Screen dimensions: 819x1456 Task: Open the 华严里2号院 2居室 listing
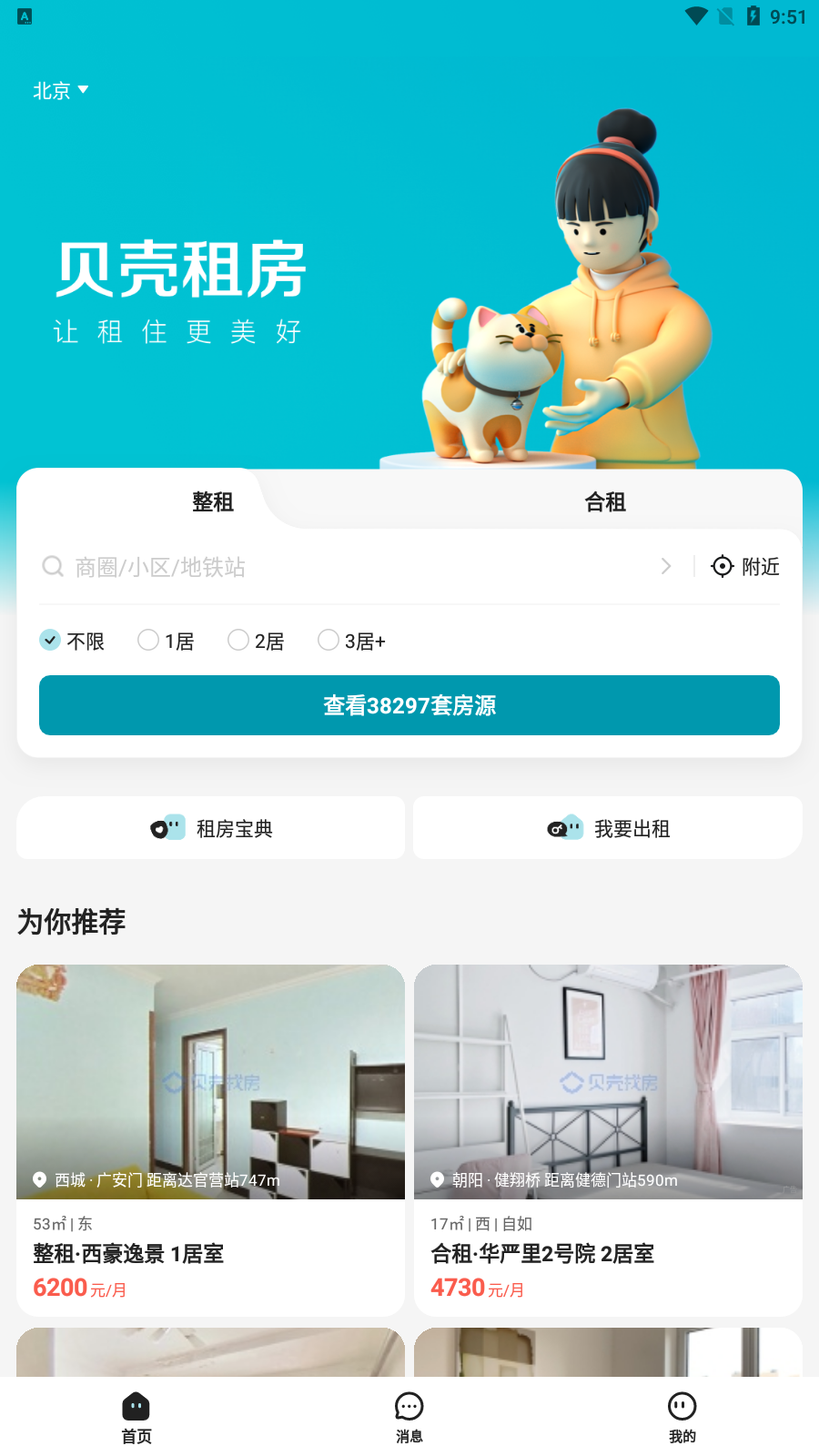(608, 1140)
